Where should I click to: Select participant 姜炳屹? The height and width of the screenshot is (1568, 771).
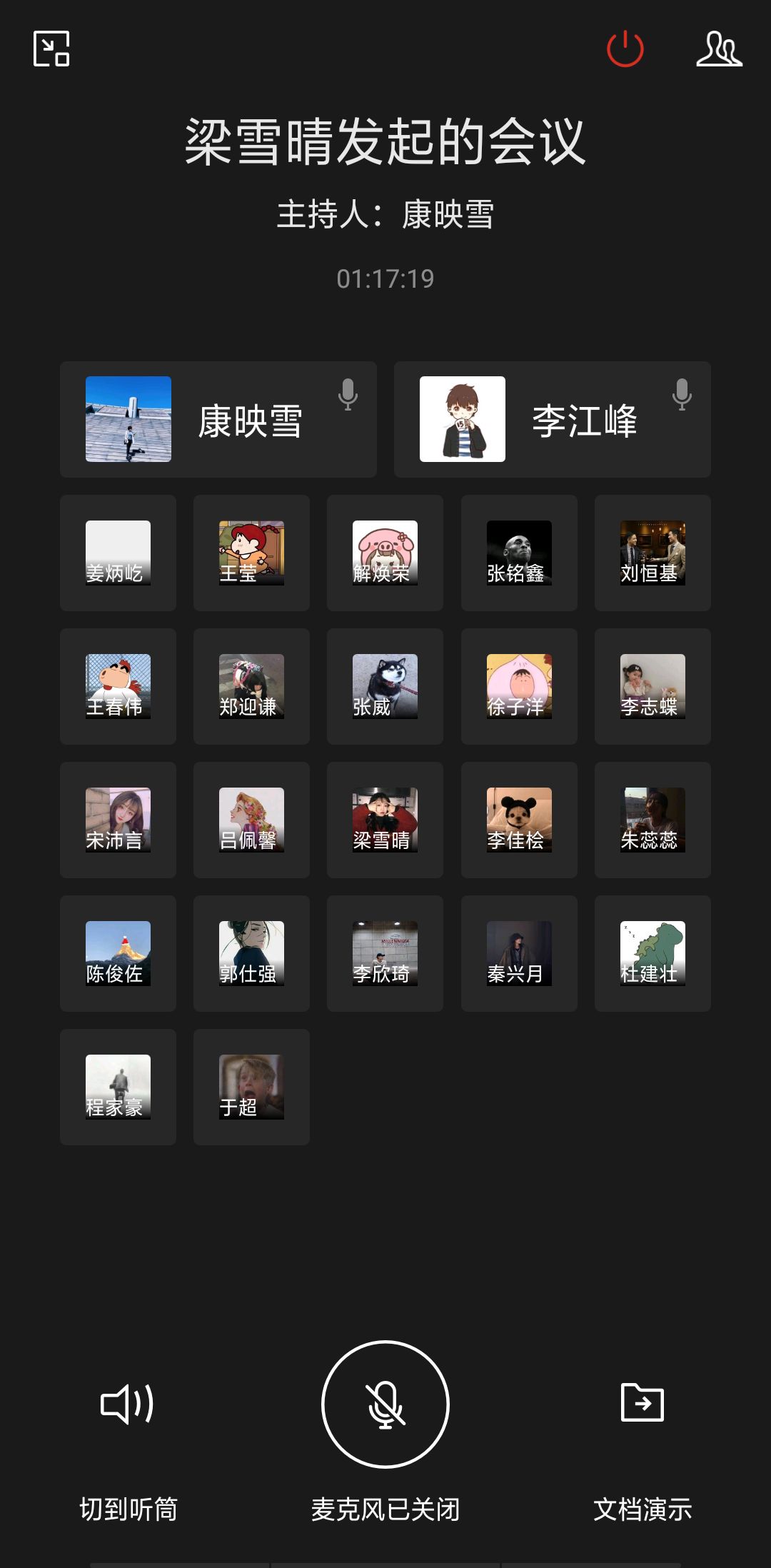point(118,553)
